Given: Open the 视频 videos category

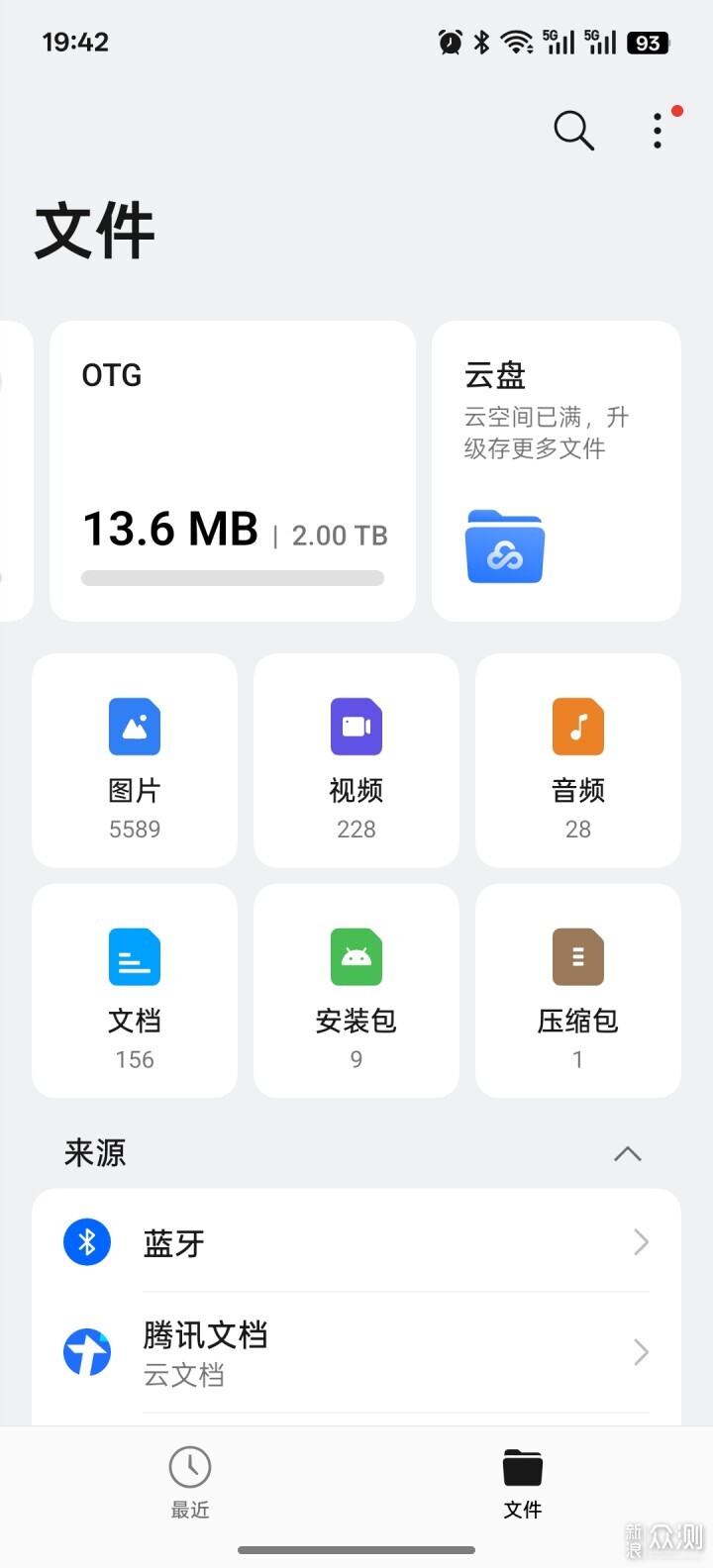Looking at the screenshot, I should point(356,760).
